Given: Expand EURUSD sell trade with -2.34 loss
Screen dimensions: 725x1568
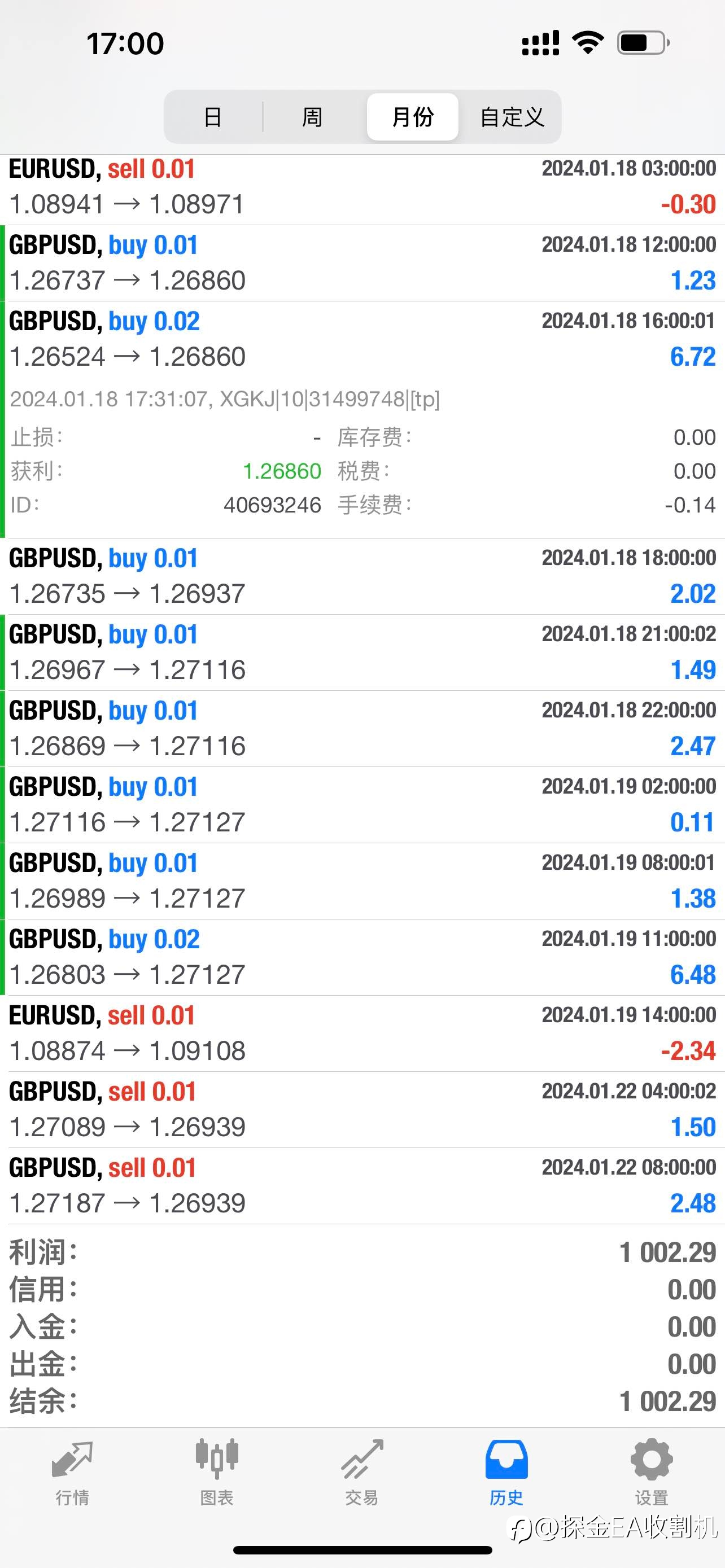Looking at the screenshot, I should [362, 1033].
